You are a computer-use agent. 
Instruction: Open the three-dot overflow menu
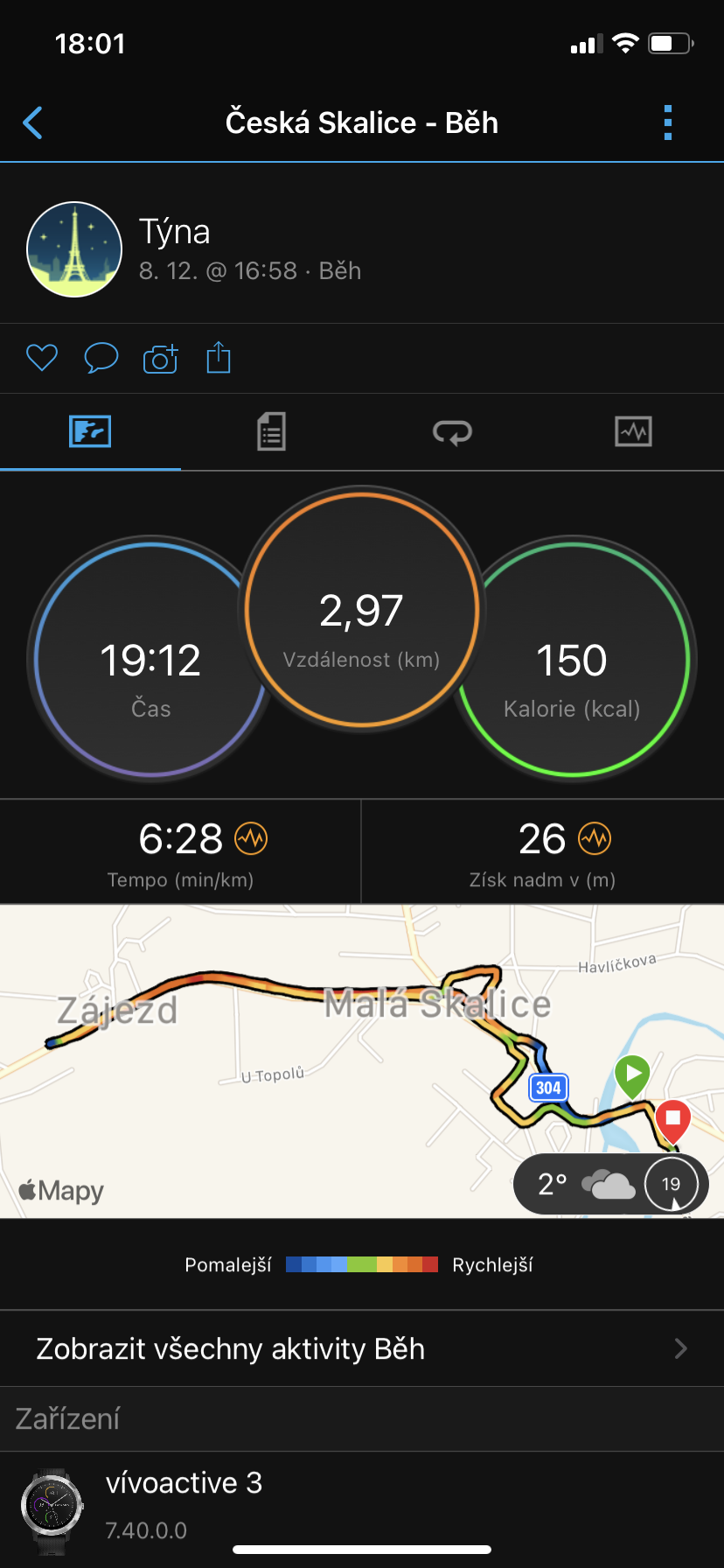pos(668,123)
